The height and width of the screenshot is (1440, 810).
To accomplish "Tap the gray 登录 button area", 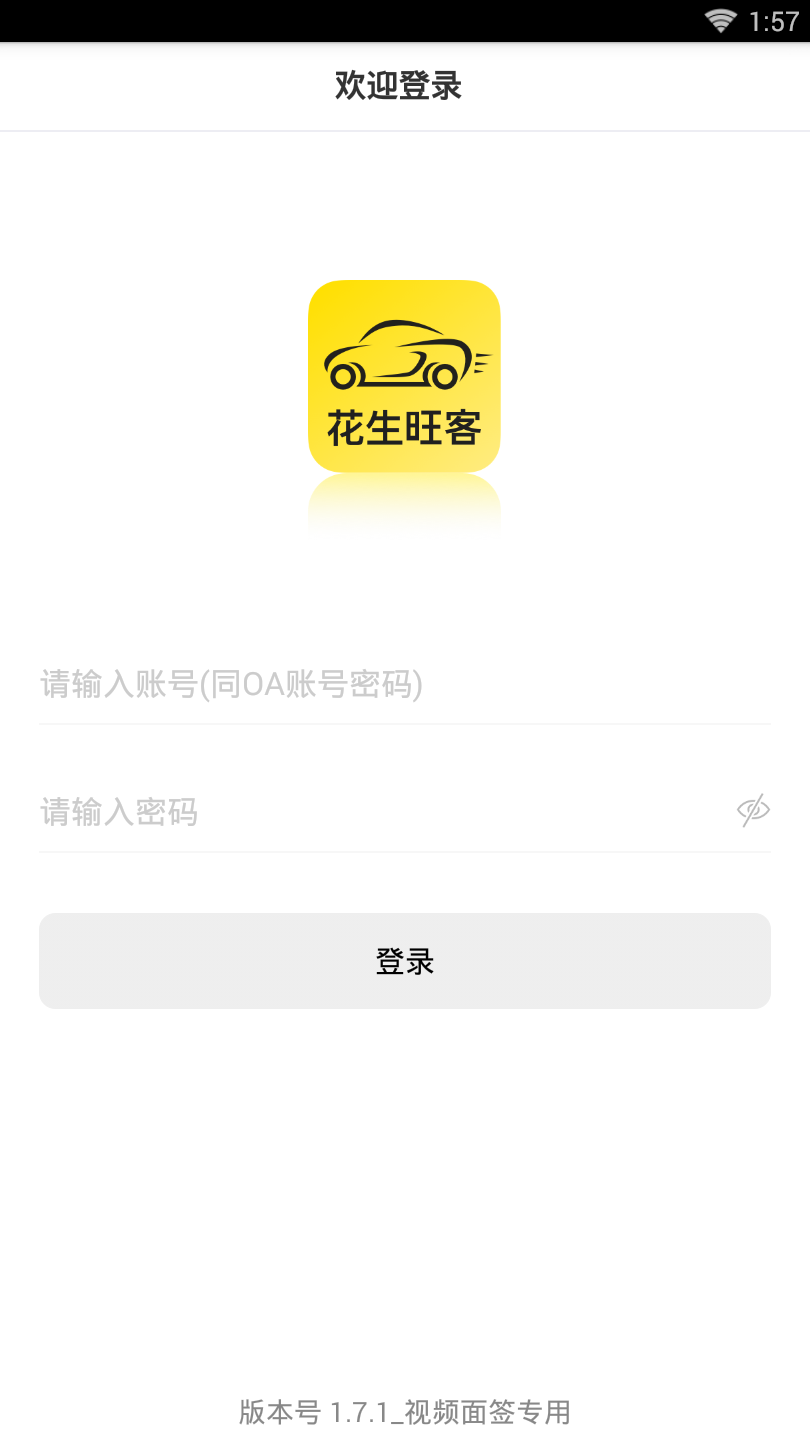I will tap(404, 960).
